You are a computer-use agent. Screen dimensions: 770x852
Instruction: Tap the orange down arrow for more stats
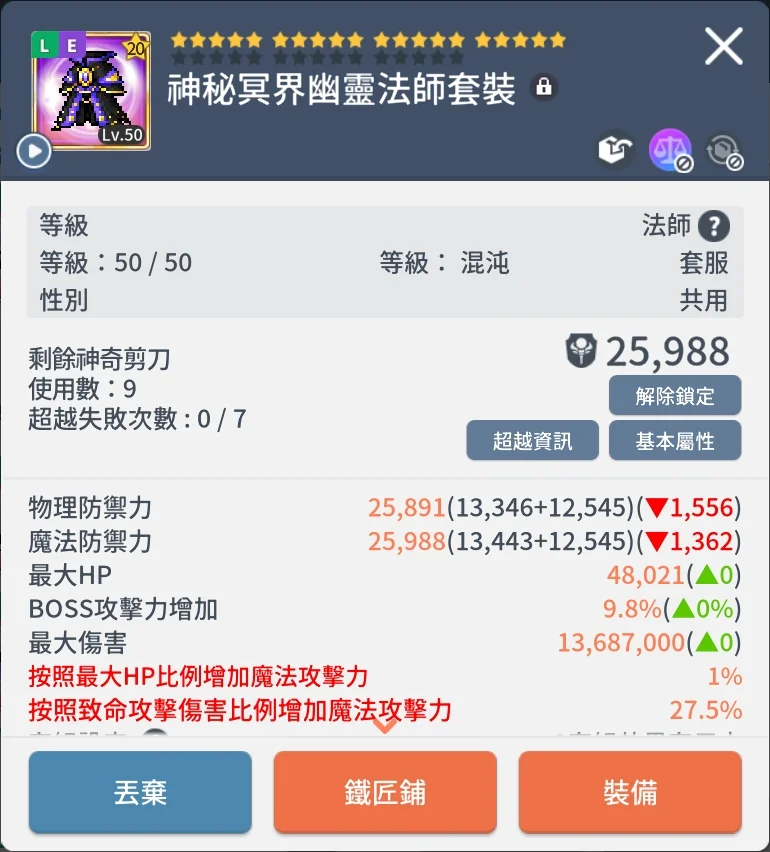click(385, 727)
